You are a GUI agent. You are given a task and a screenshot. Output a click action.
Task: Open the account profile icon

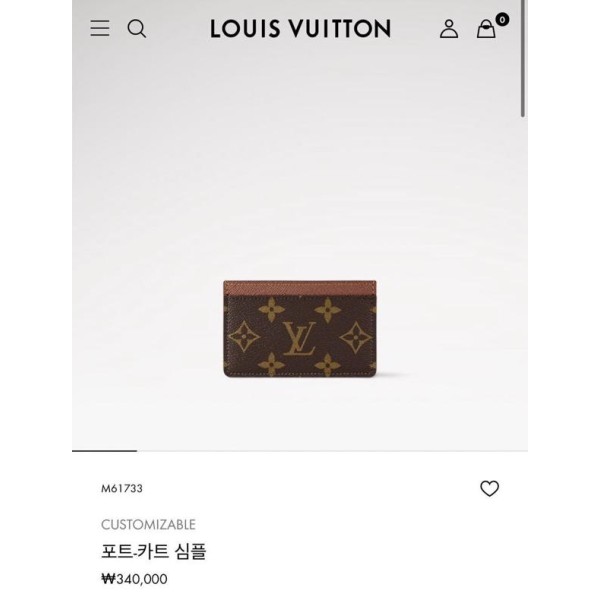coord(449,29)
